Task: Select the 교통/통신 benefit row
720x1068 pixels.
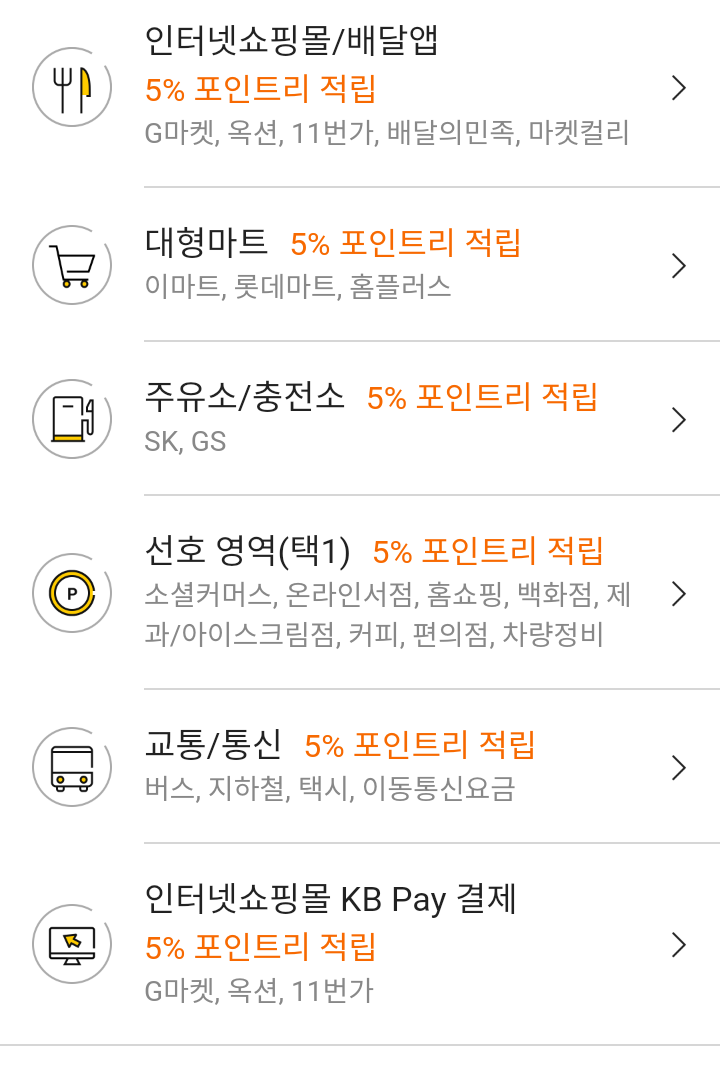Action: 360,766
